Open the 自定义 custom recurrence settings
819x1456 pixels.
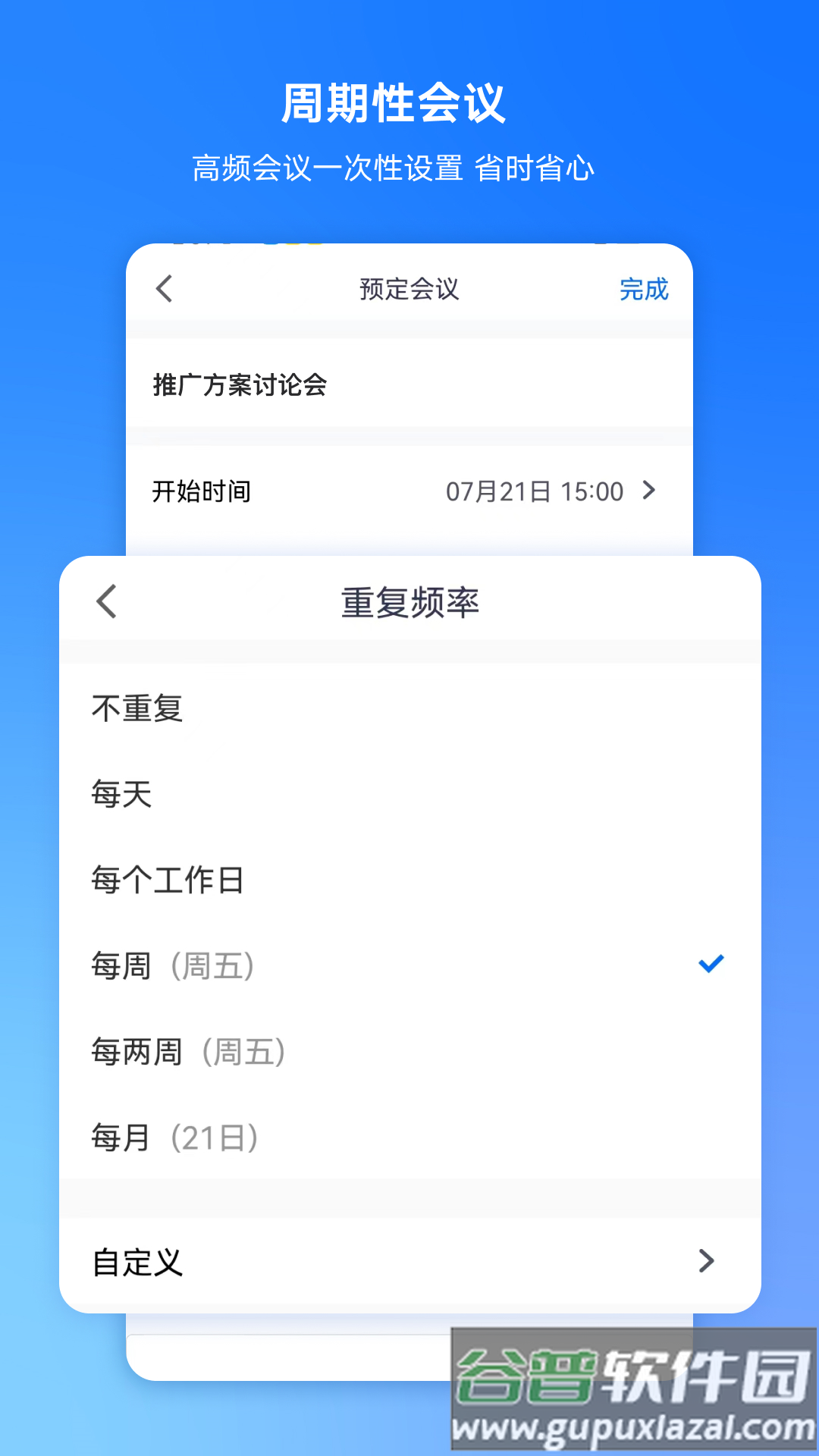[136, 1262]
